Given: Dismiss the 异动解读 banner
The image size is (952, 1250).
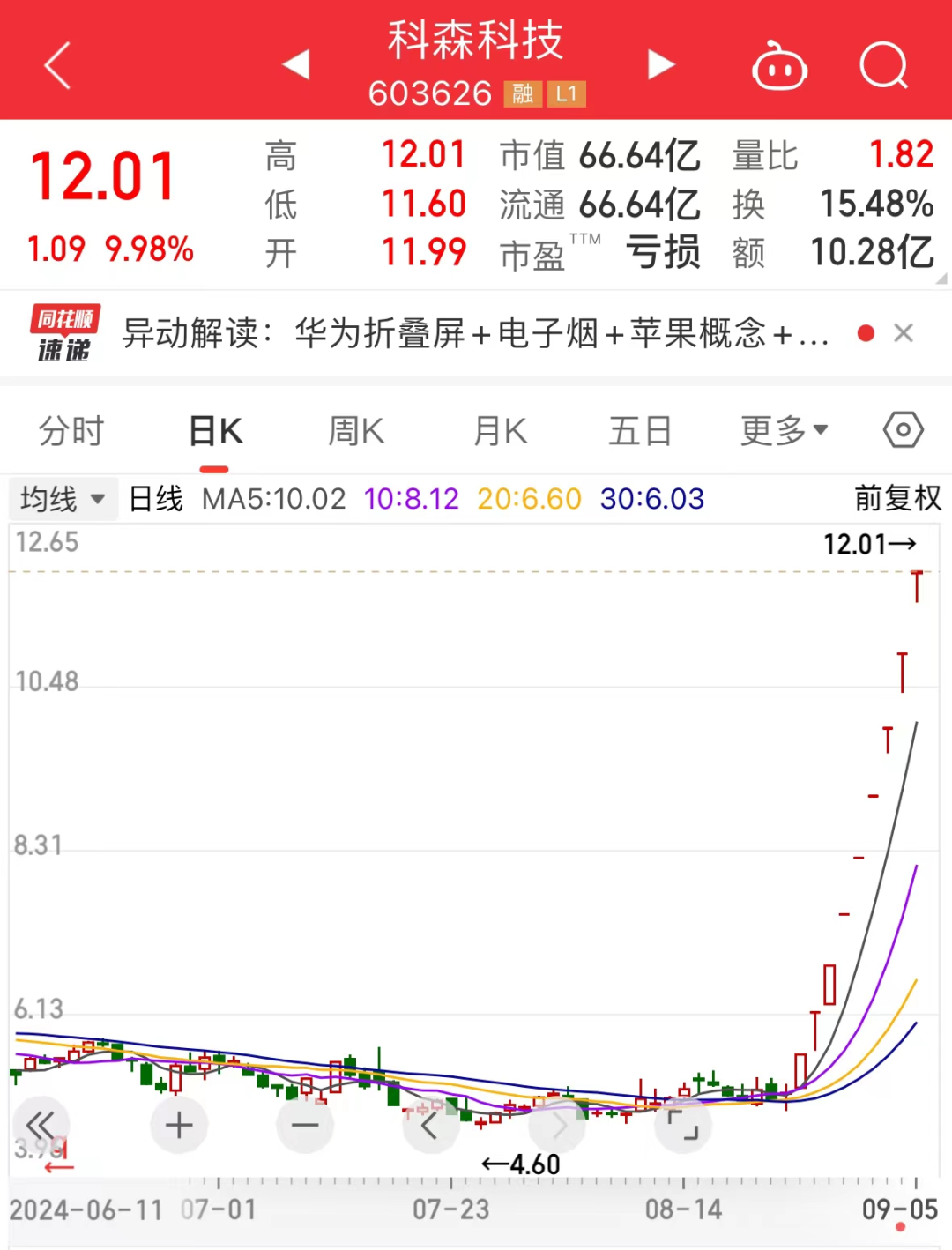Looking at the screenshot, I should pyautogui.click(x=904, y=333).
